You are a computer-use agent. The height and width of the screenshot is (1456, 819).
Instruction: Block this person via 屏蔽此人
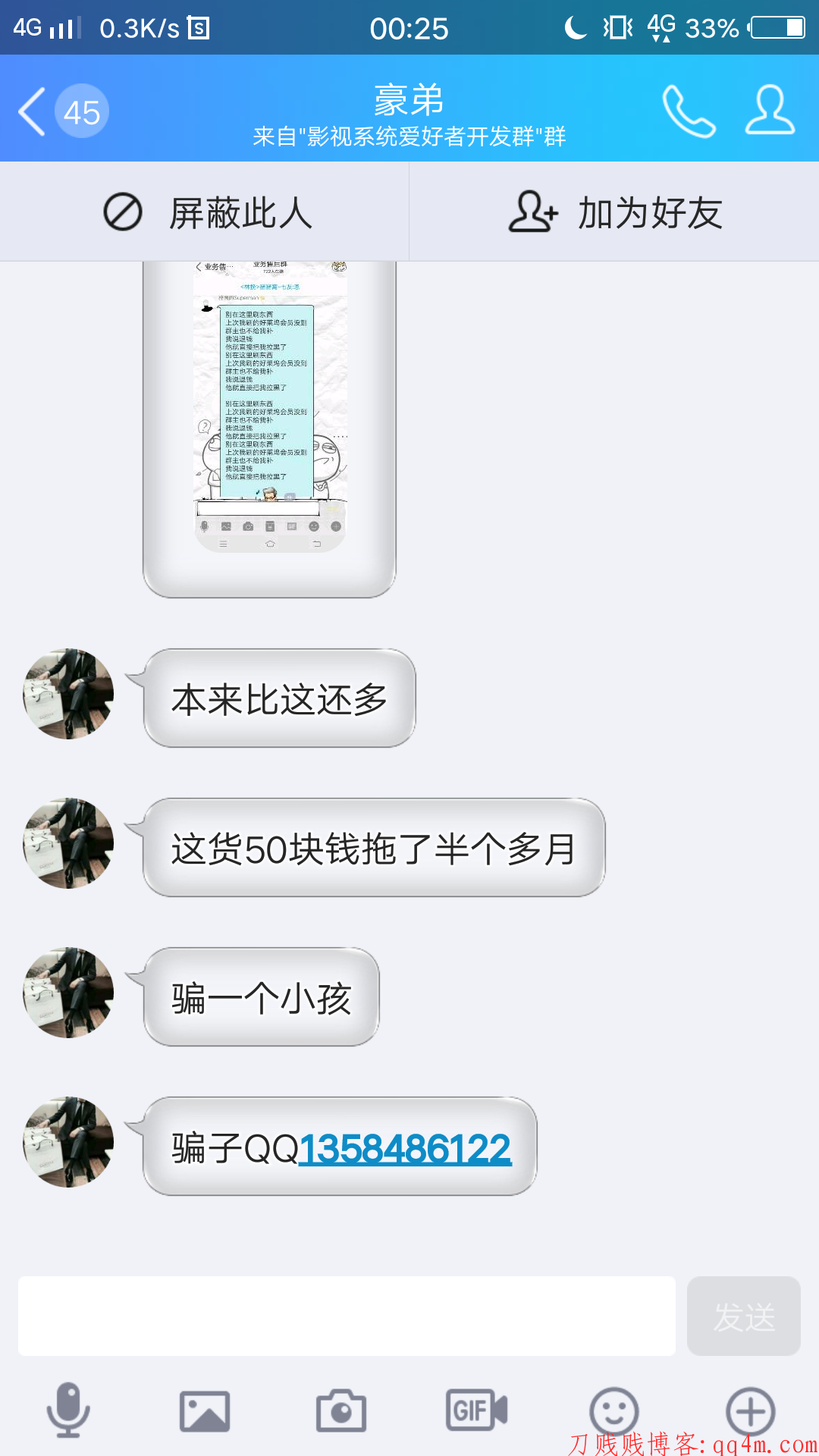tap(206, 212)
